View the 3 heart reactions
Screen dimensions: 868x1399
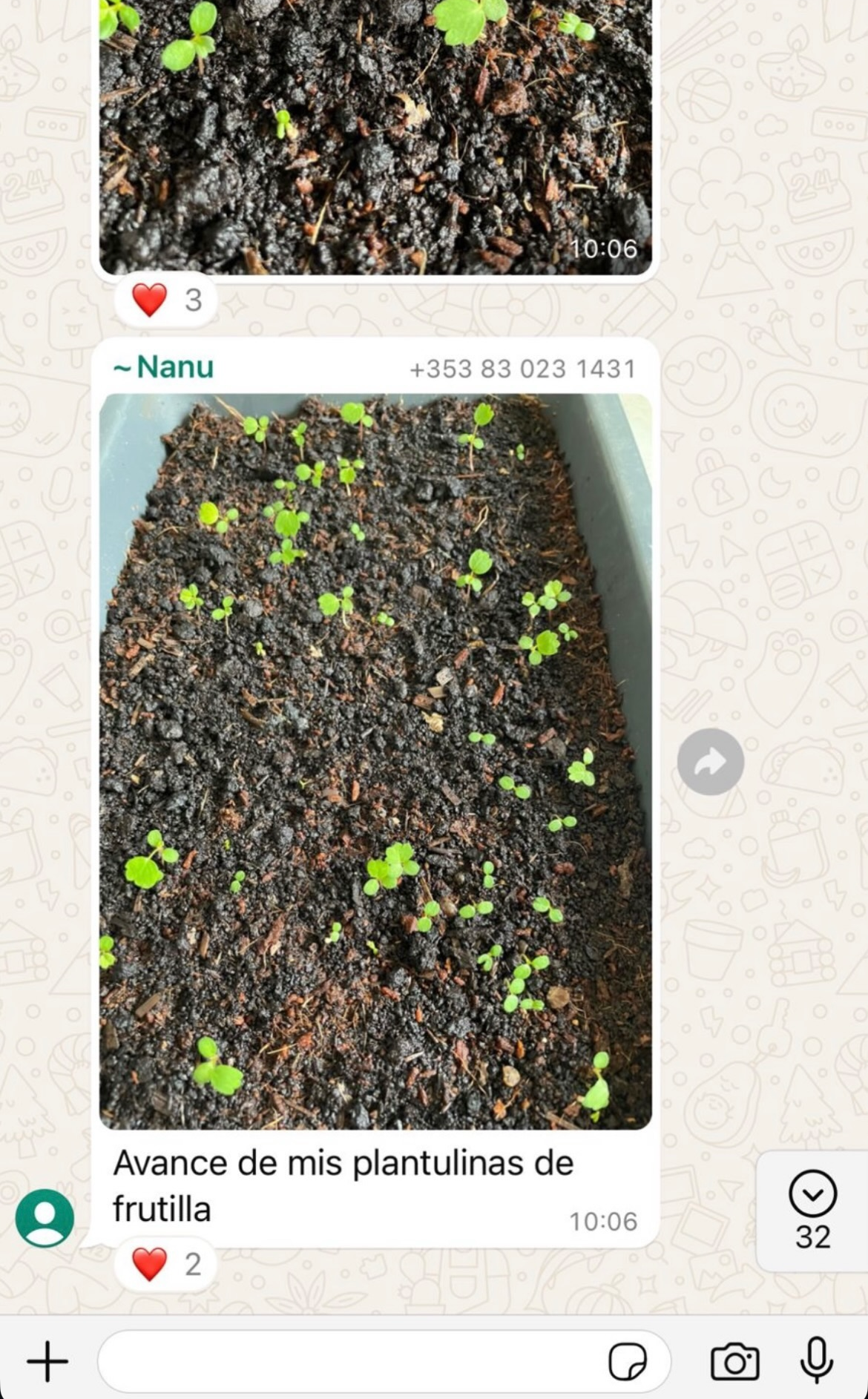pos(166,300)
